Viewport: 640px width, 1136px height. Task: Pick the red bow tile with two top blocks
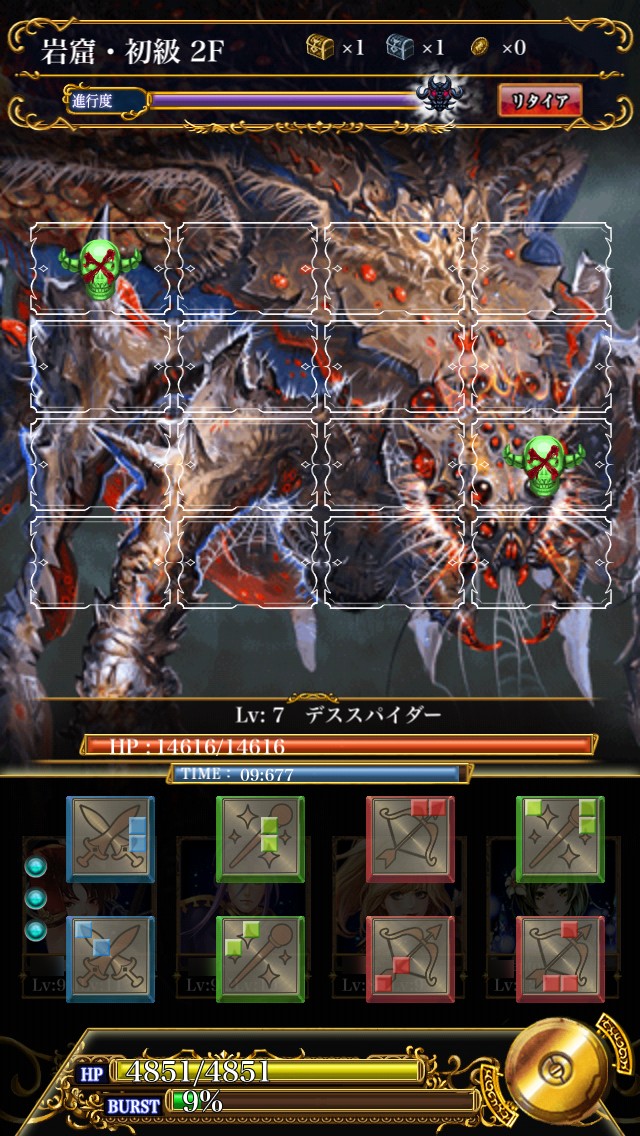click(410, 839)
